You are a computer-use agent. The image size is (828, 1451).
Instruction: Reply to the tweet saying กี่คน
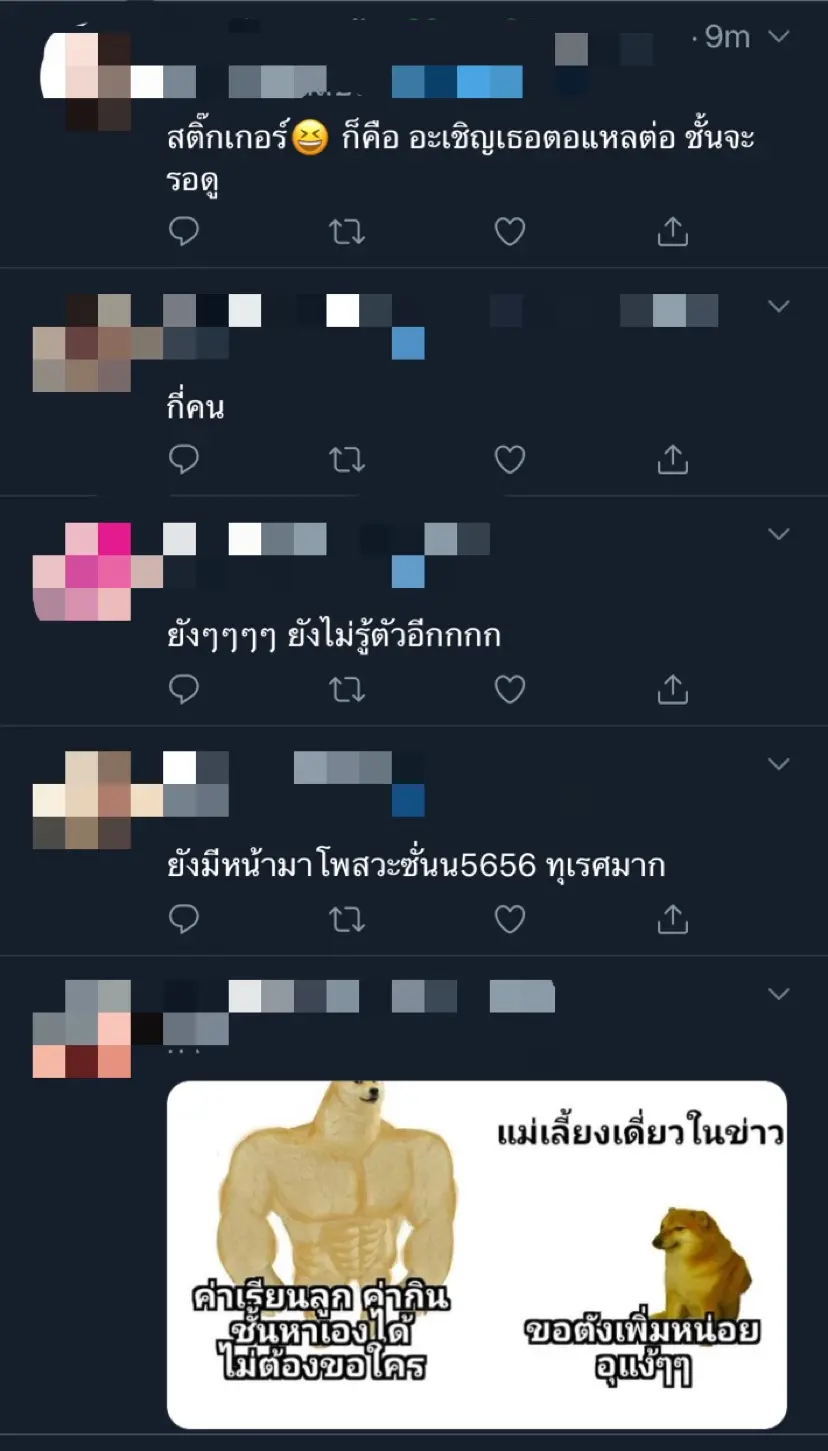(184, 460)
